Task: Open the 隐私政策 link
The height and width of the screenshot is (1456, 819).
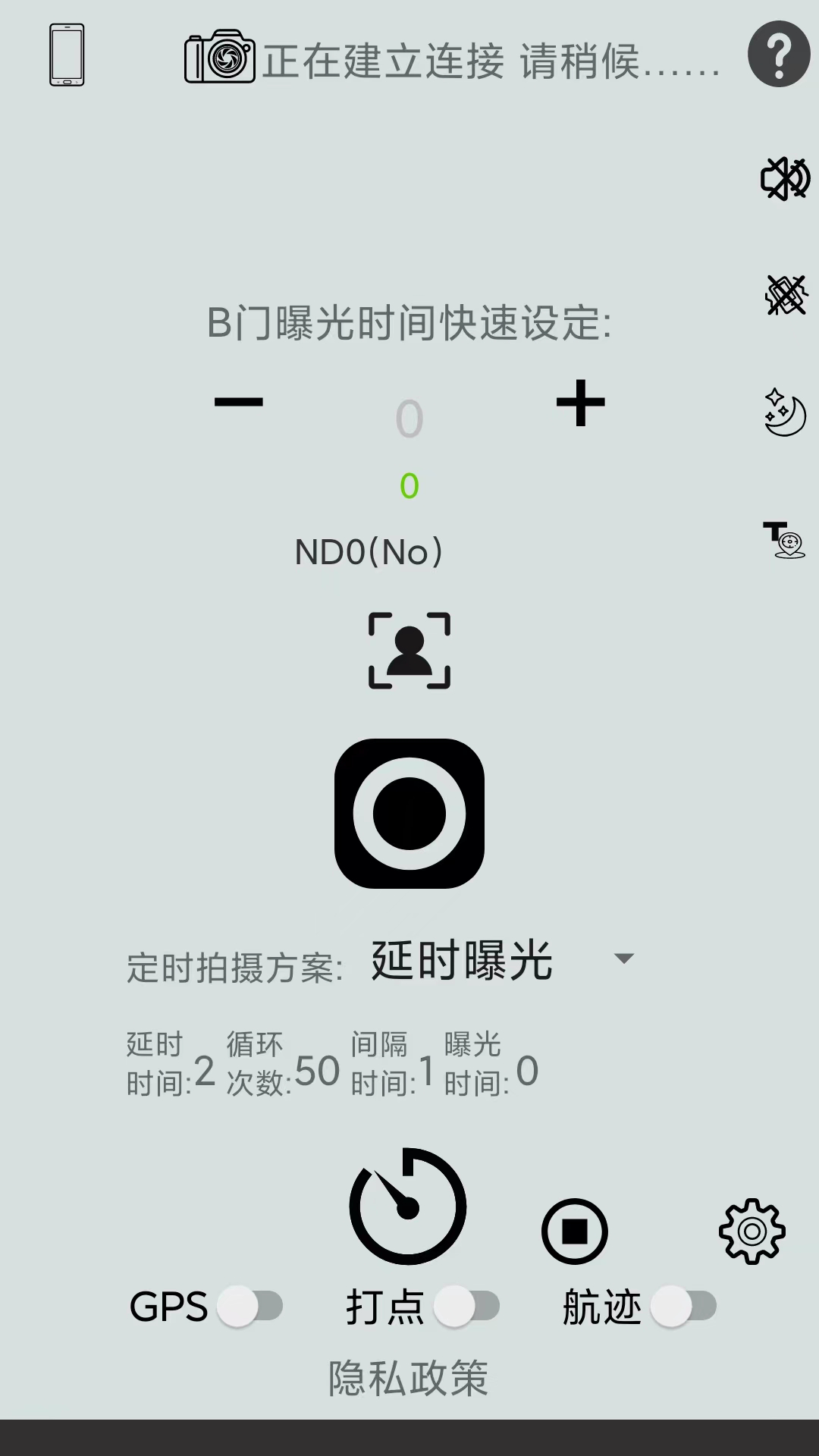Action: pyautogui.click(x=408, y=1378)
